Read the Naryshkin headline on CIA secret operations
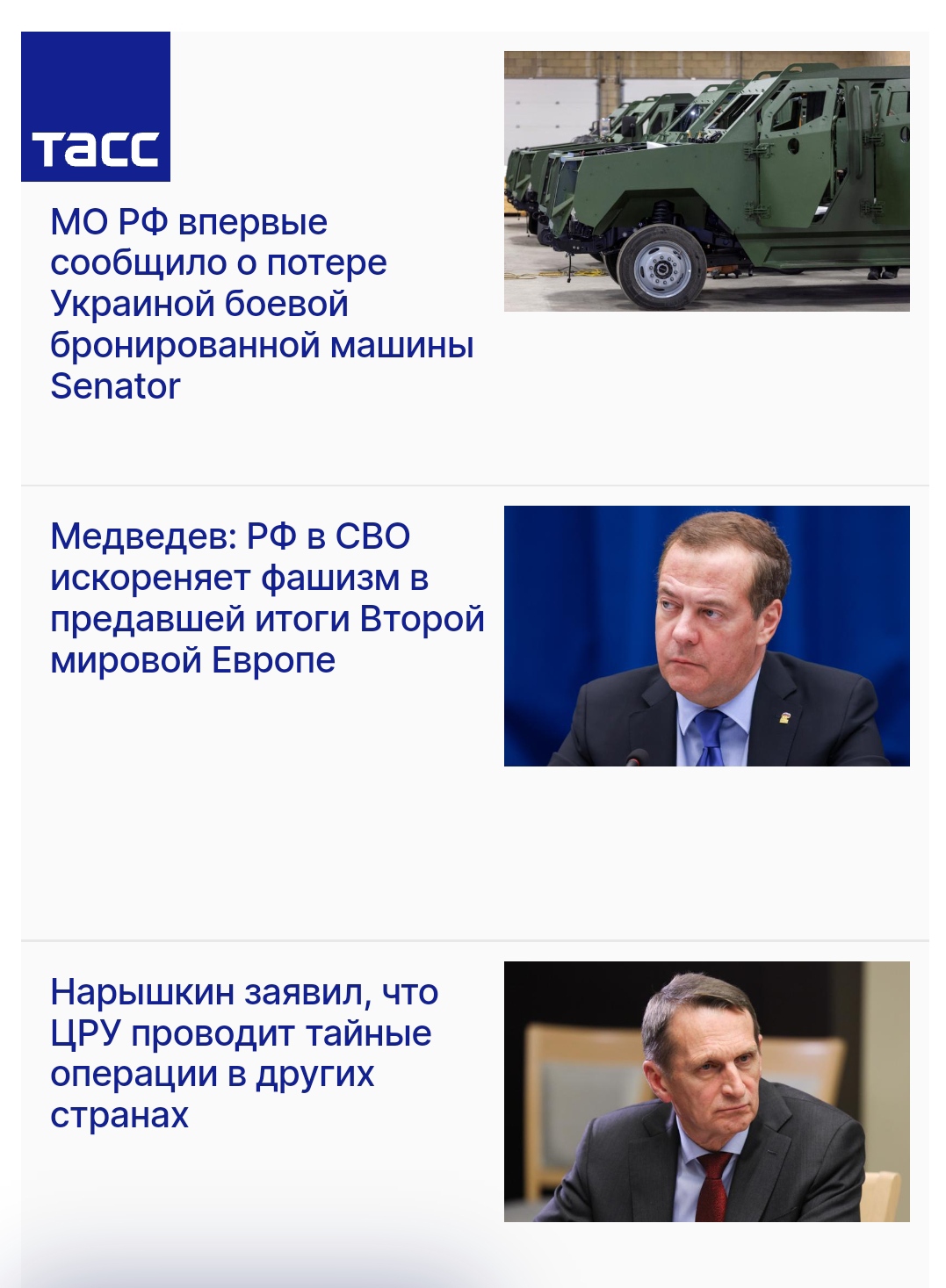946x1288 pixels. click(243, 1053)
